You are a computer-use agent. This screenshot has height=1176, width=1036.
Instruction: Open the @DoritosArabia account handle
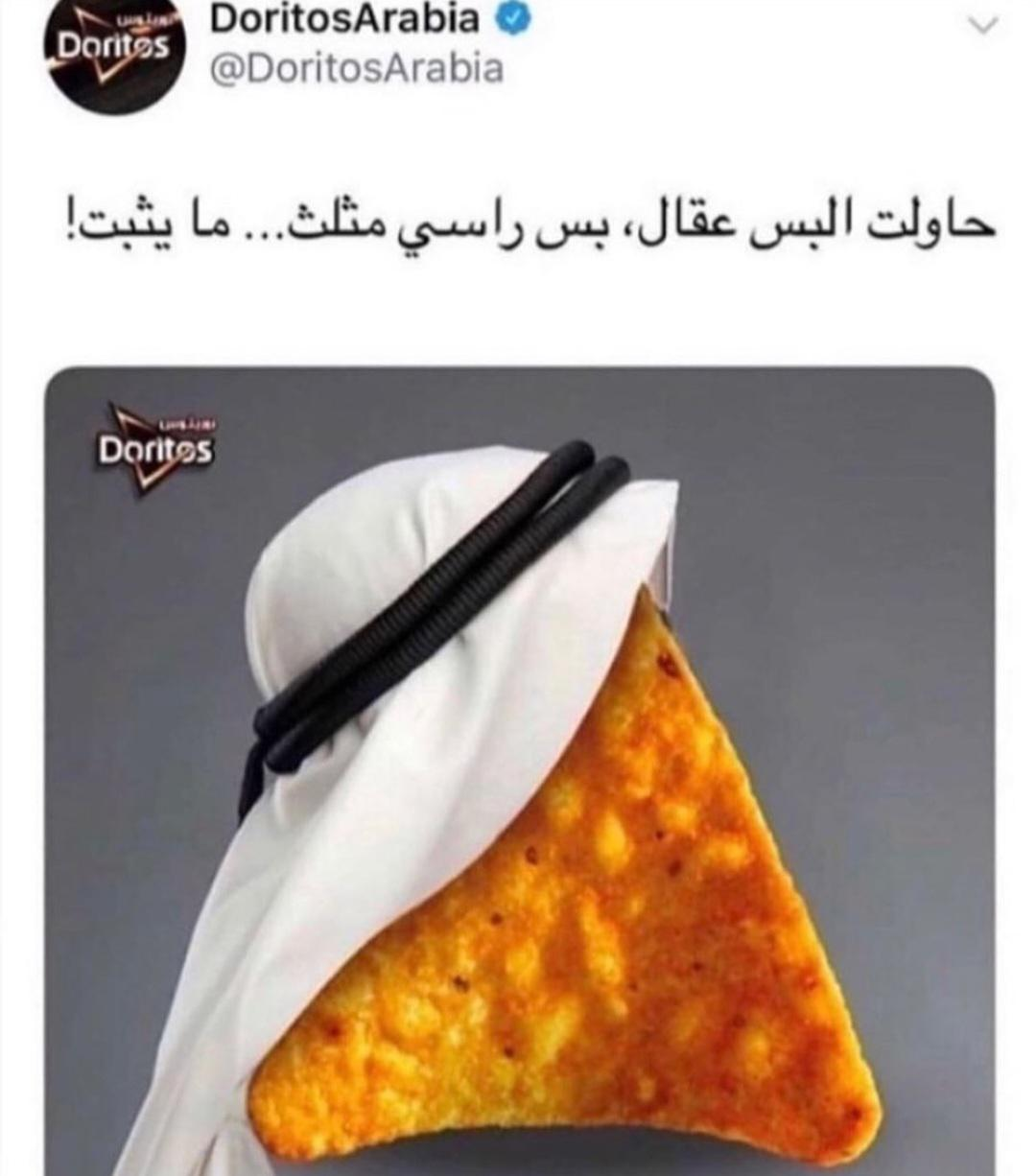tap(356, 69)
